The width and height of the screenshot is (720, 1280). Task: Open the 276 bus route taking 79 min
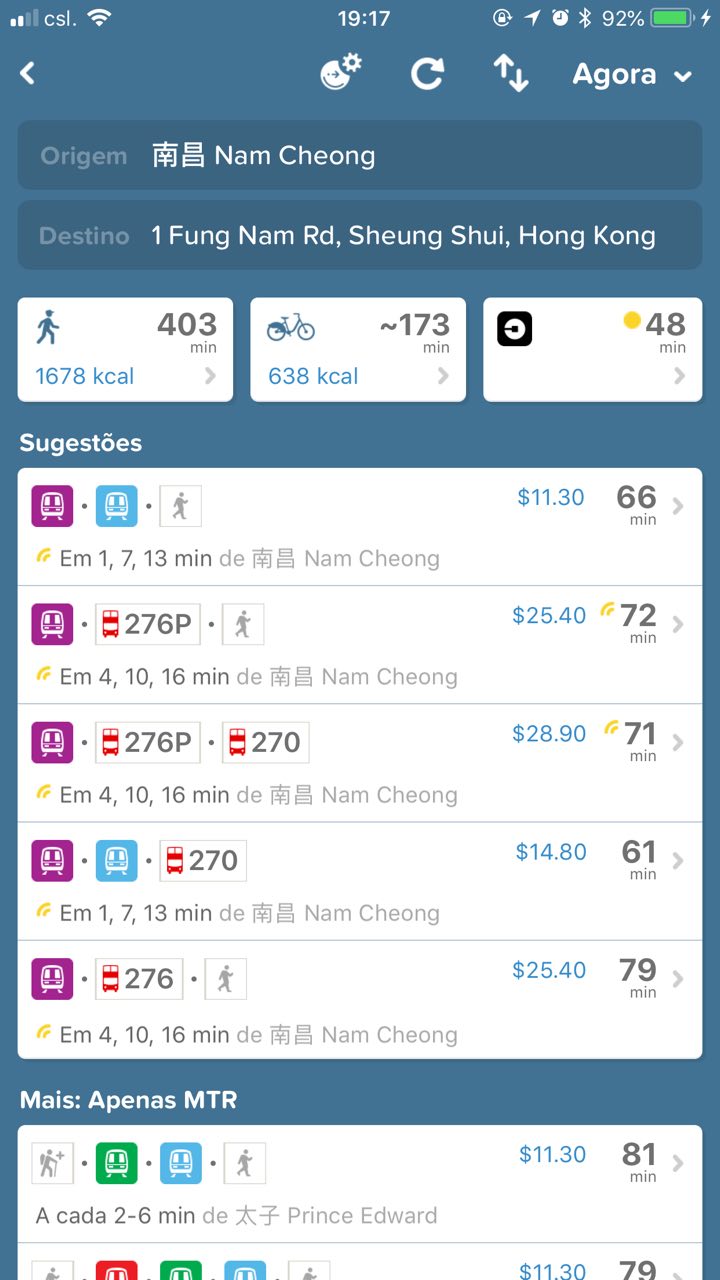360,999
